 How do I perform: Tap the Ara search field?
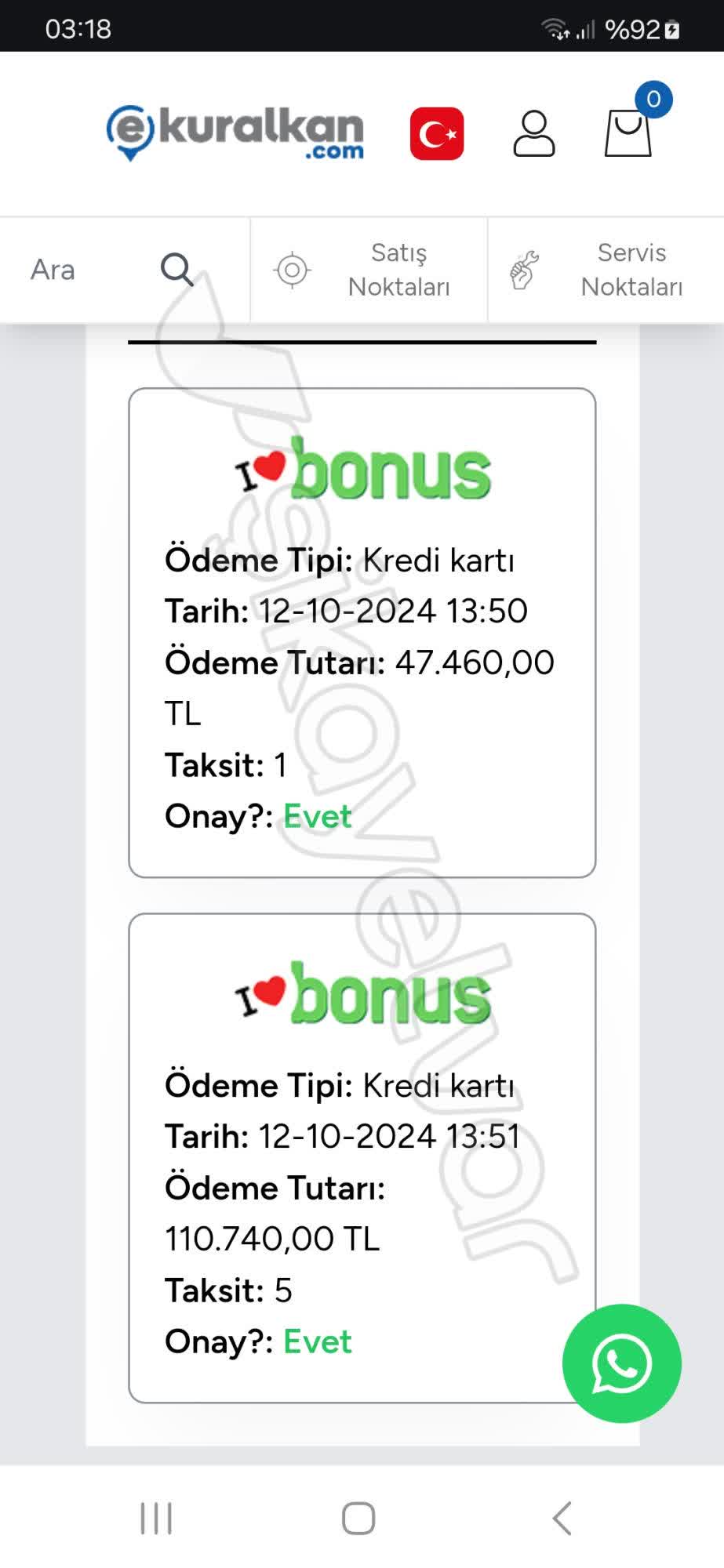tap(71, 270)
